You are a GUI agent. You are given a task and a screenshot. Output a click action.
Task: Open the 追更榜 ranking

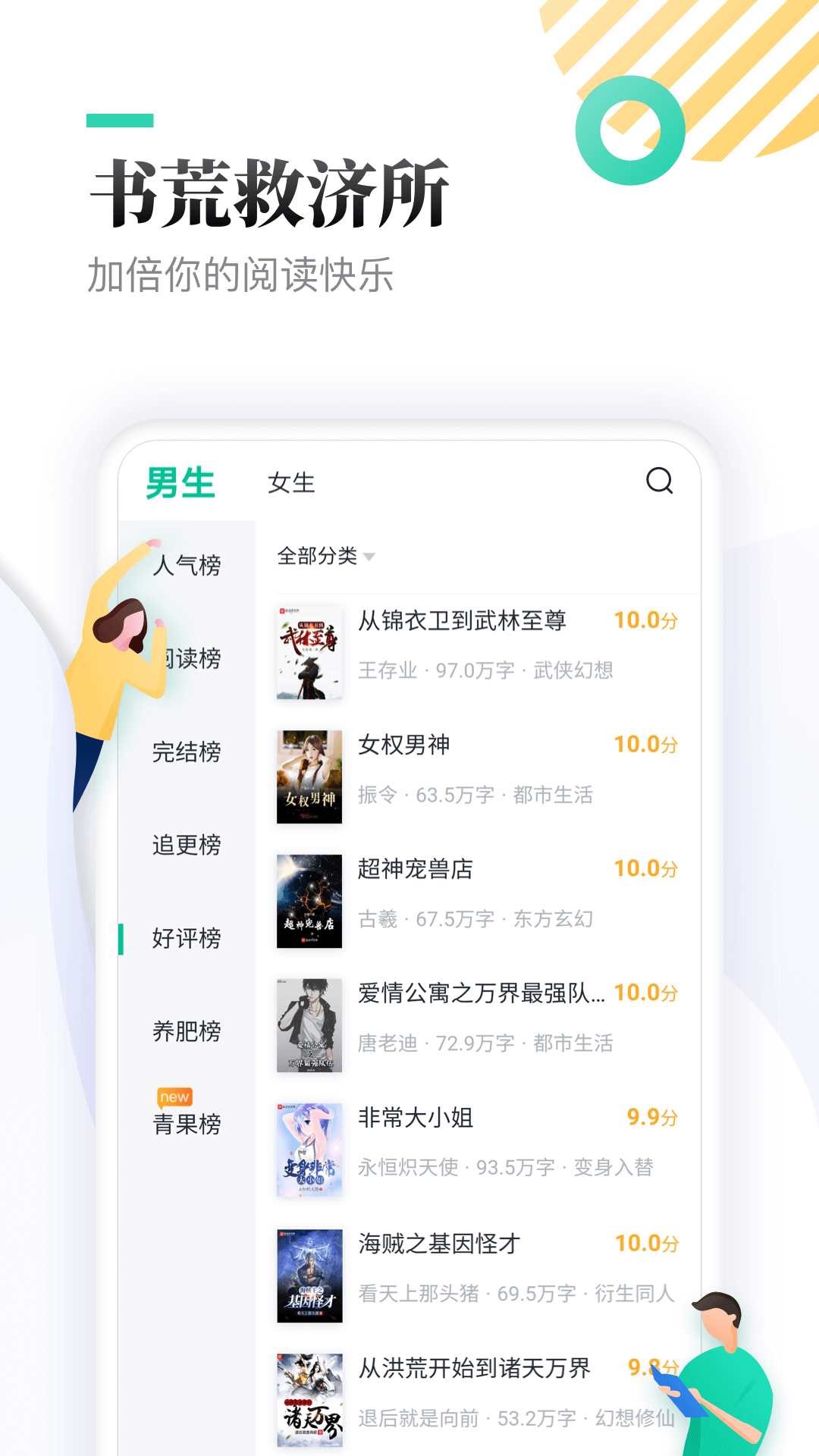187,846
